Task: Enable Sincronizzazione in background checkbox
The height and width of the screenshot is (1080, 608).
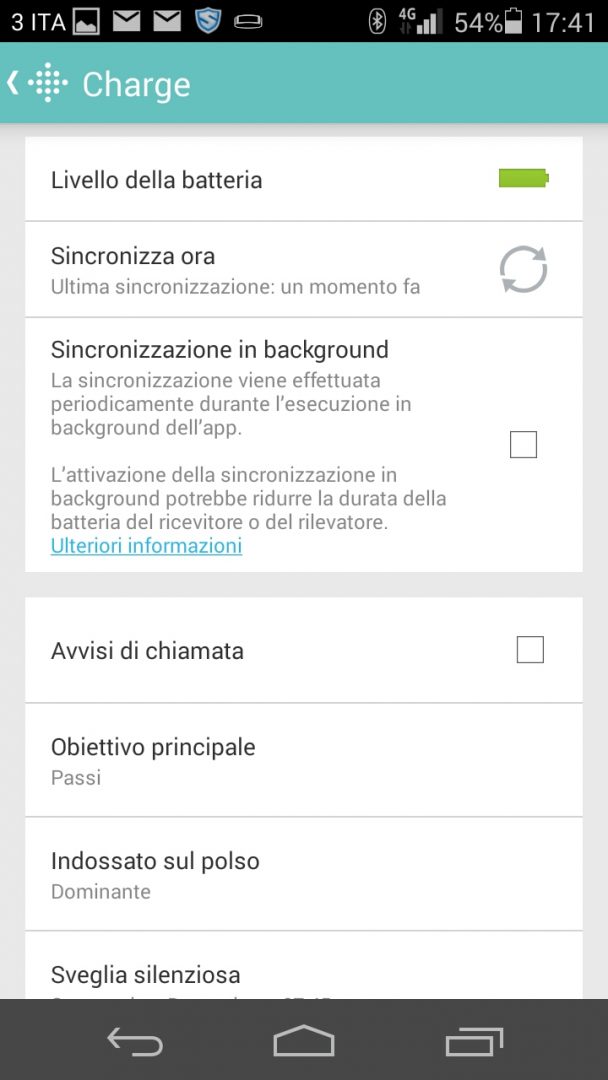Action: (523, 444)
